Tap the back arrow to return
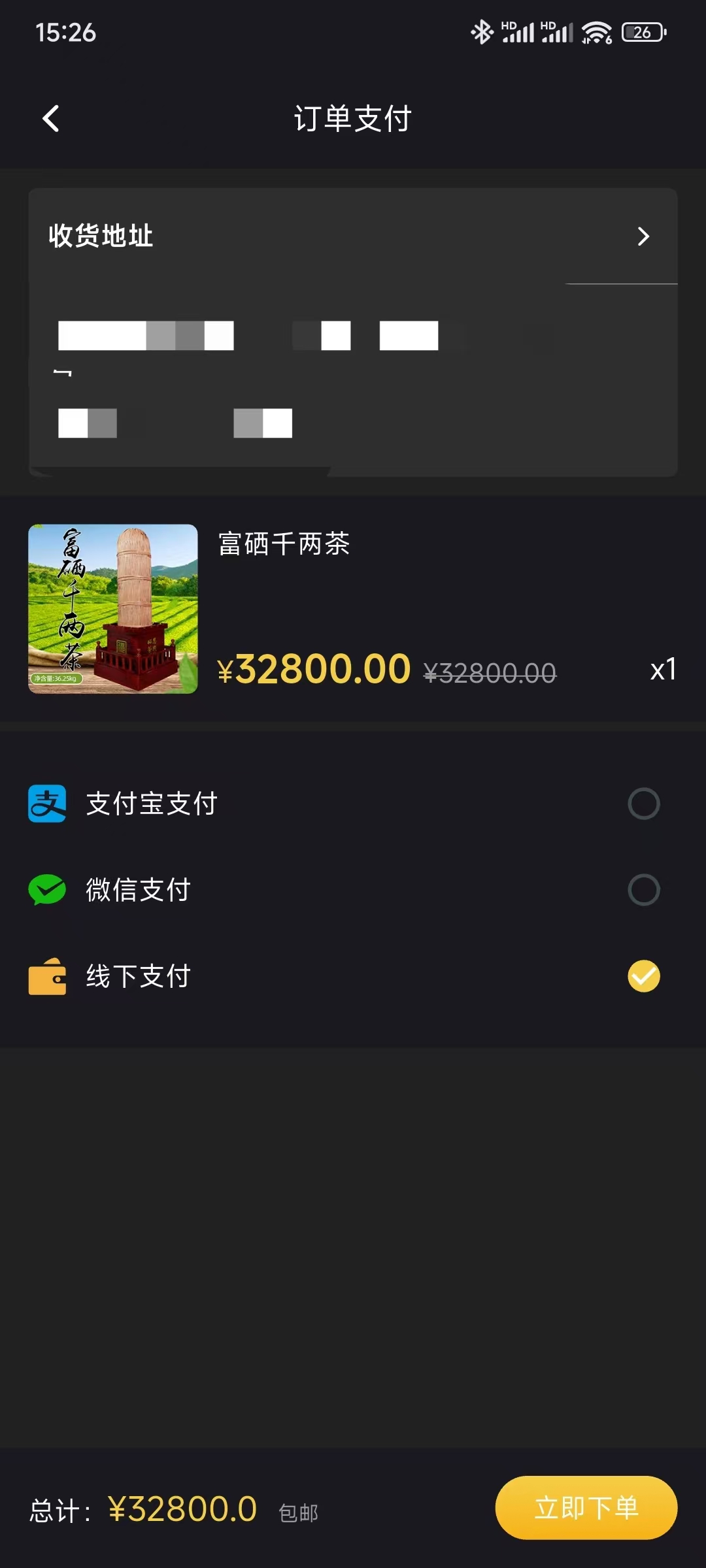706x1568 pixels. [51, 119]
